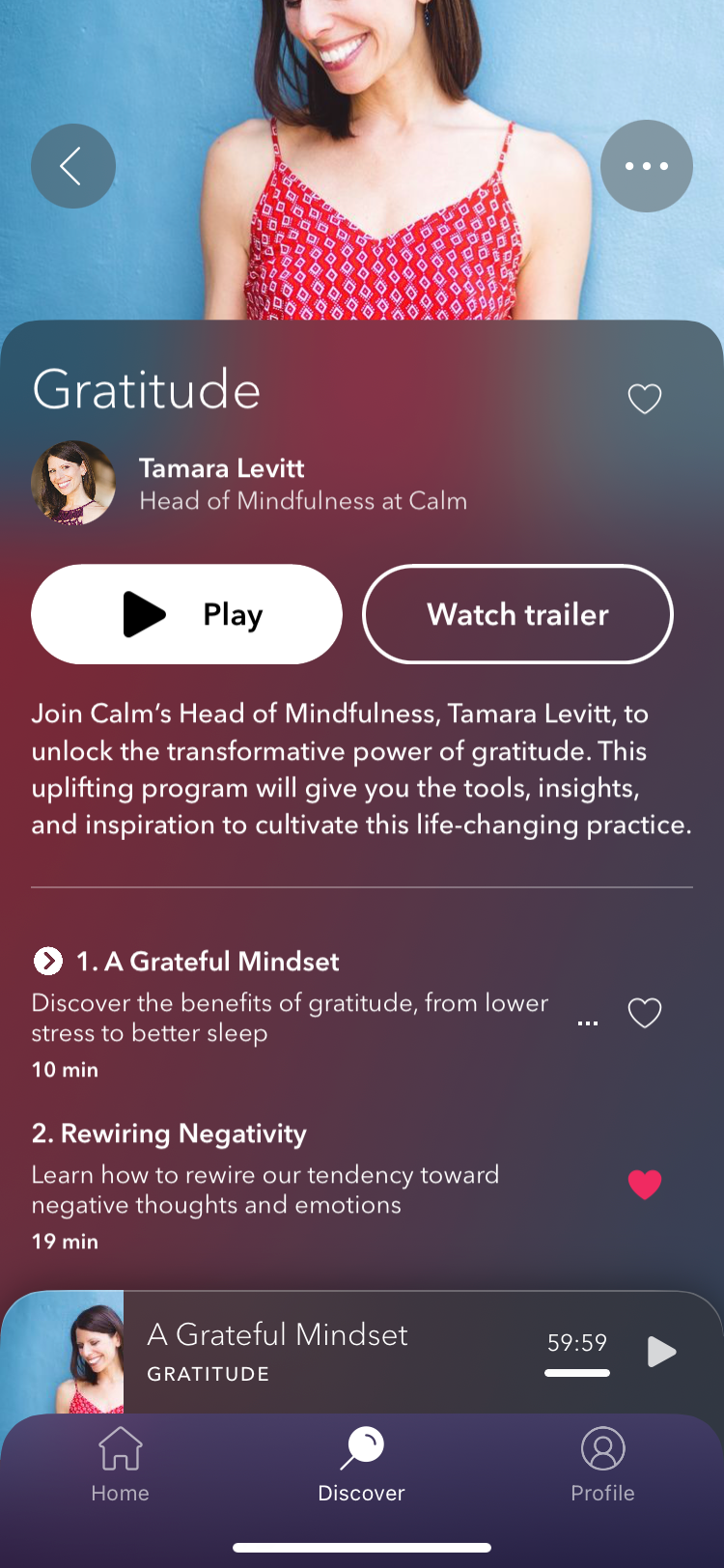The height and width of the screenshot is (1568, 724).
Task: Expand session 1 A Grateful Mindset chevron
Action: tap(45, 961)
